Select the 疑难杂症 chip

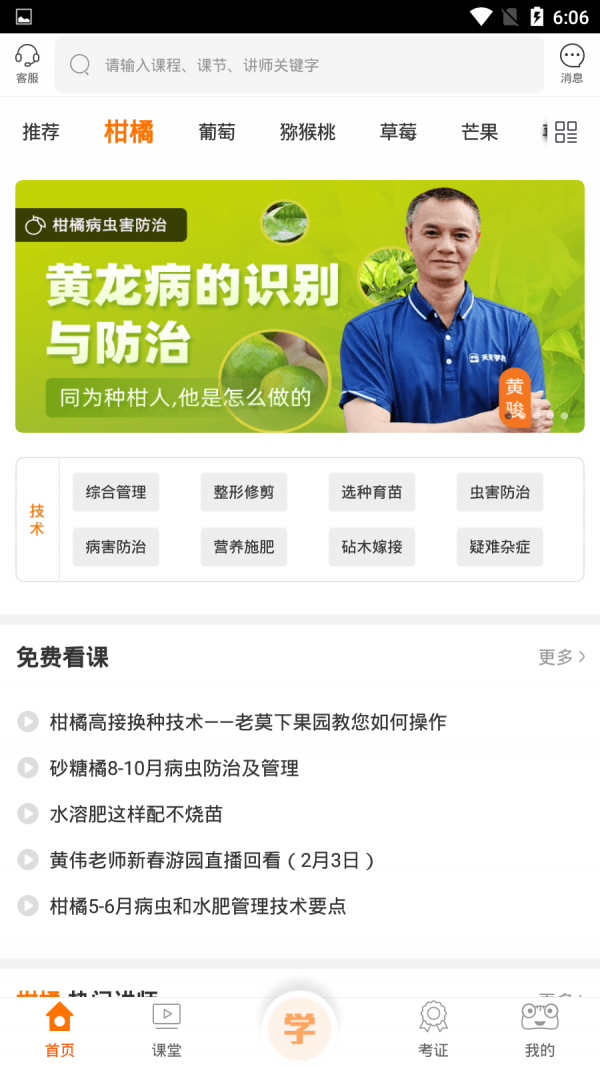coord(500,546)
